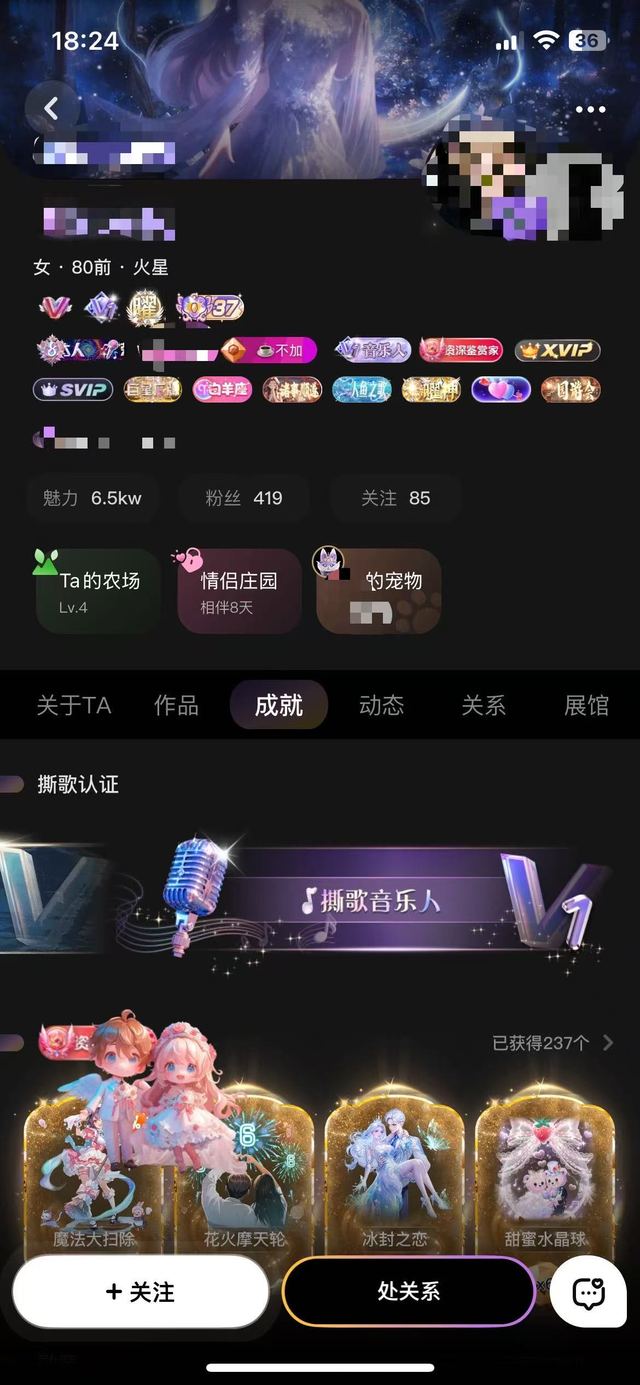Open the pet card
The height and width of the screenshot is (1385, 640).
tap(378, 591)
